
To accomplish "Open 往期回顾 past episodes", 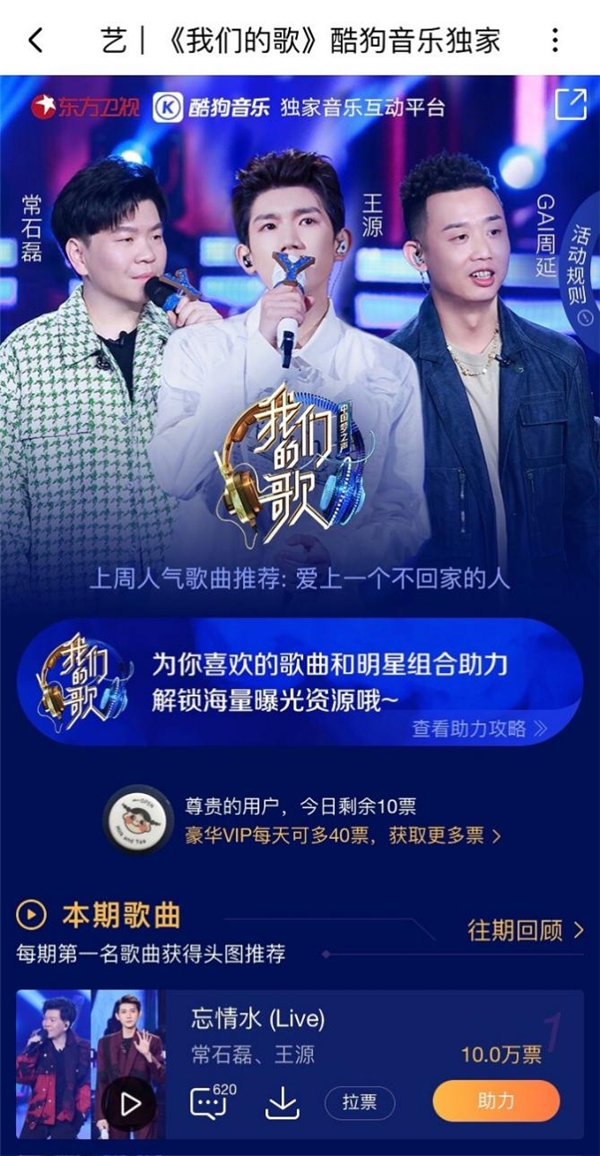I will pos(525,931).
